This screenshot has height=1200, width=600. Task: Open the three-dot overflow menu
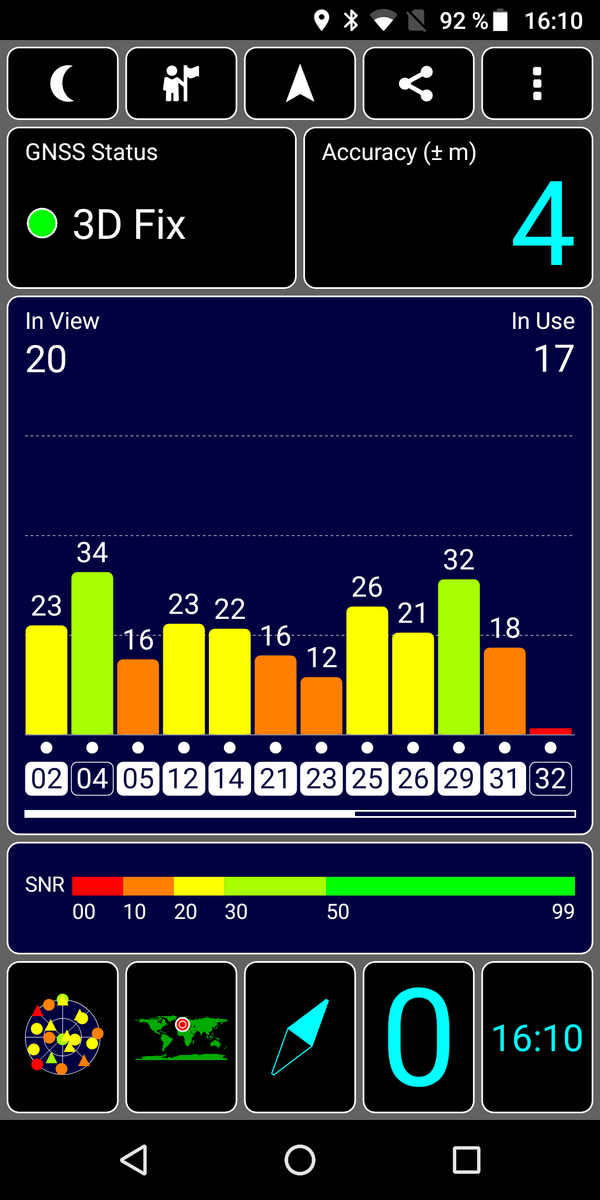[536, 84]
